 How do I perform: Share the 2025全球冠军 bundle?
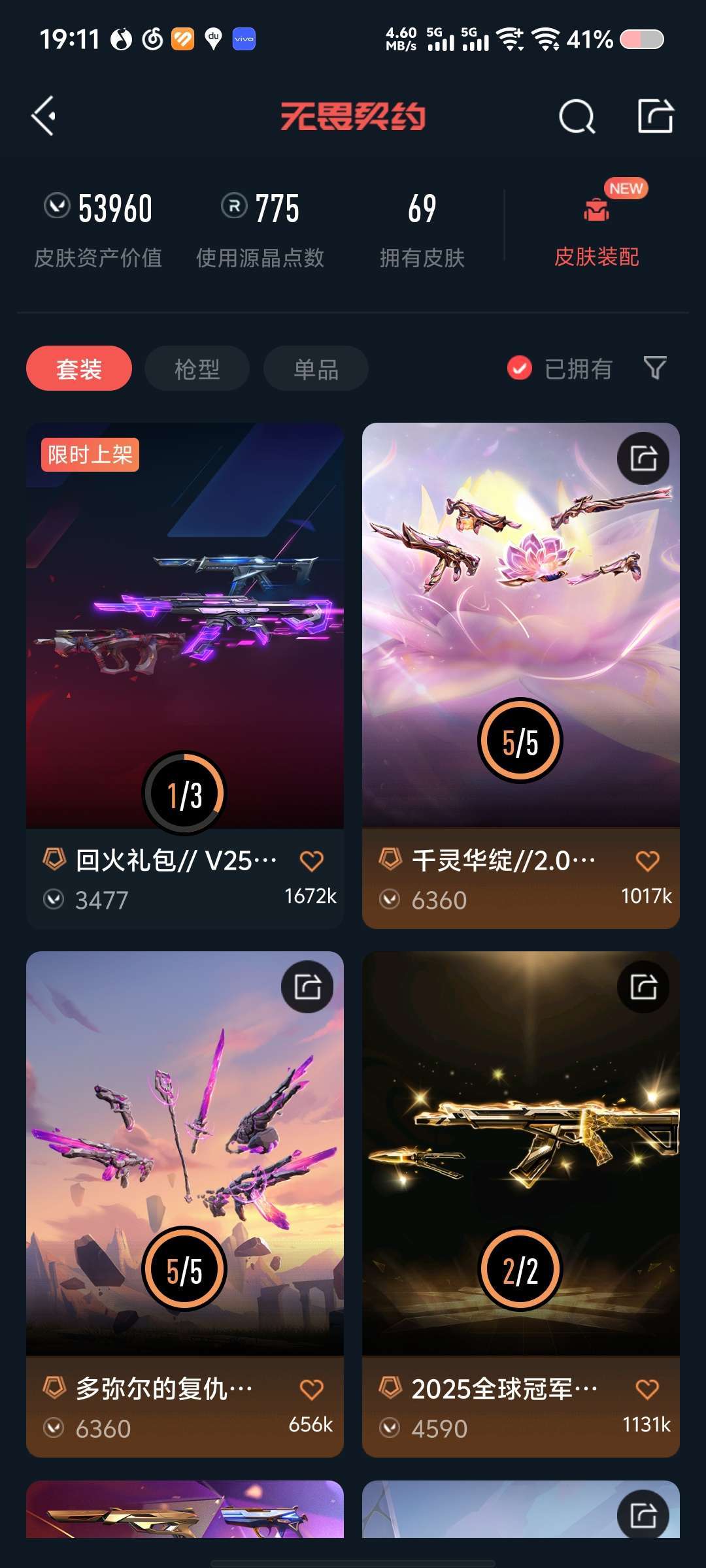643,987
